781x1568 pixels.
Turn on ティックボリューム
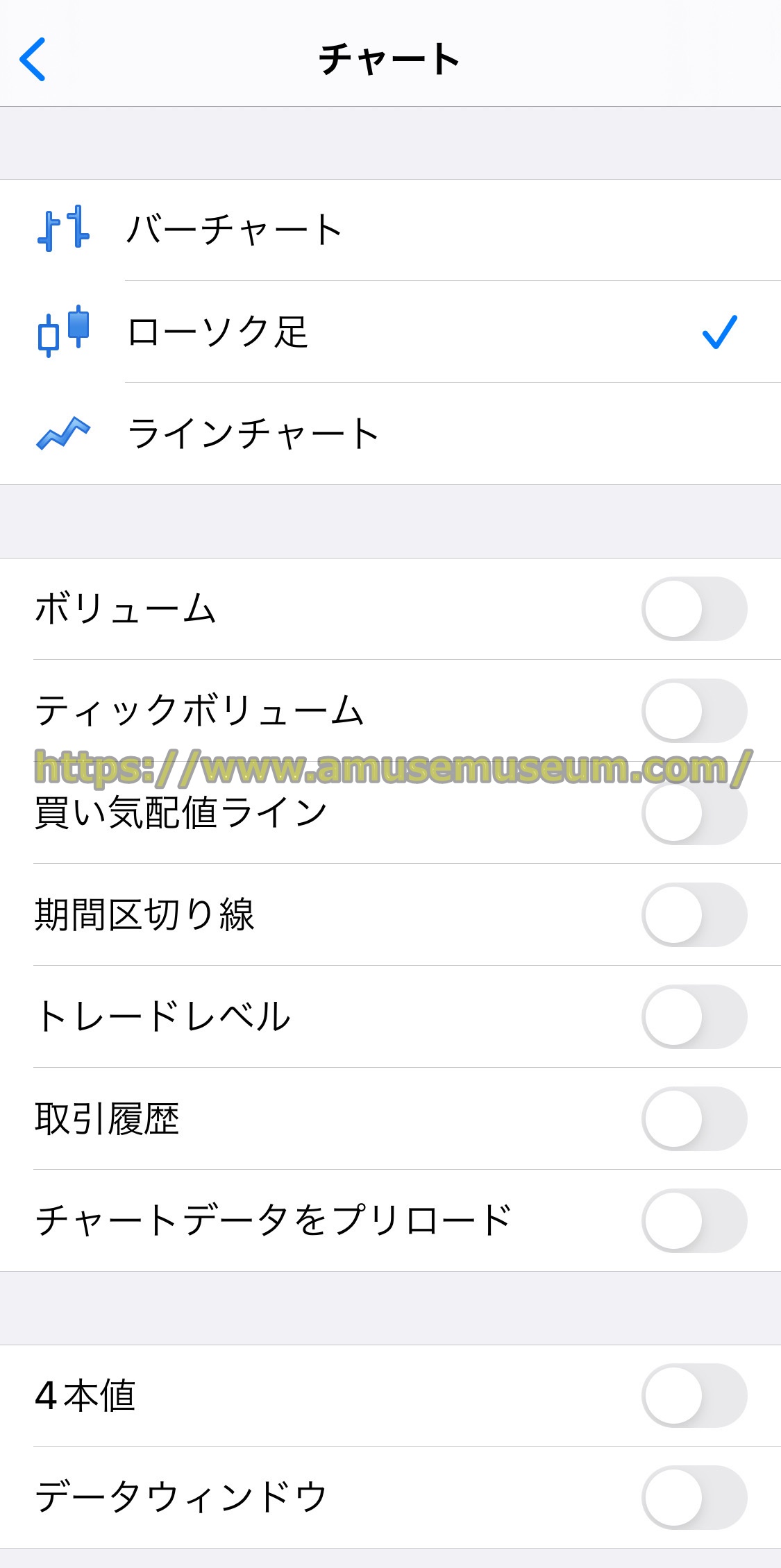click(x=694, y=710)
